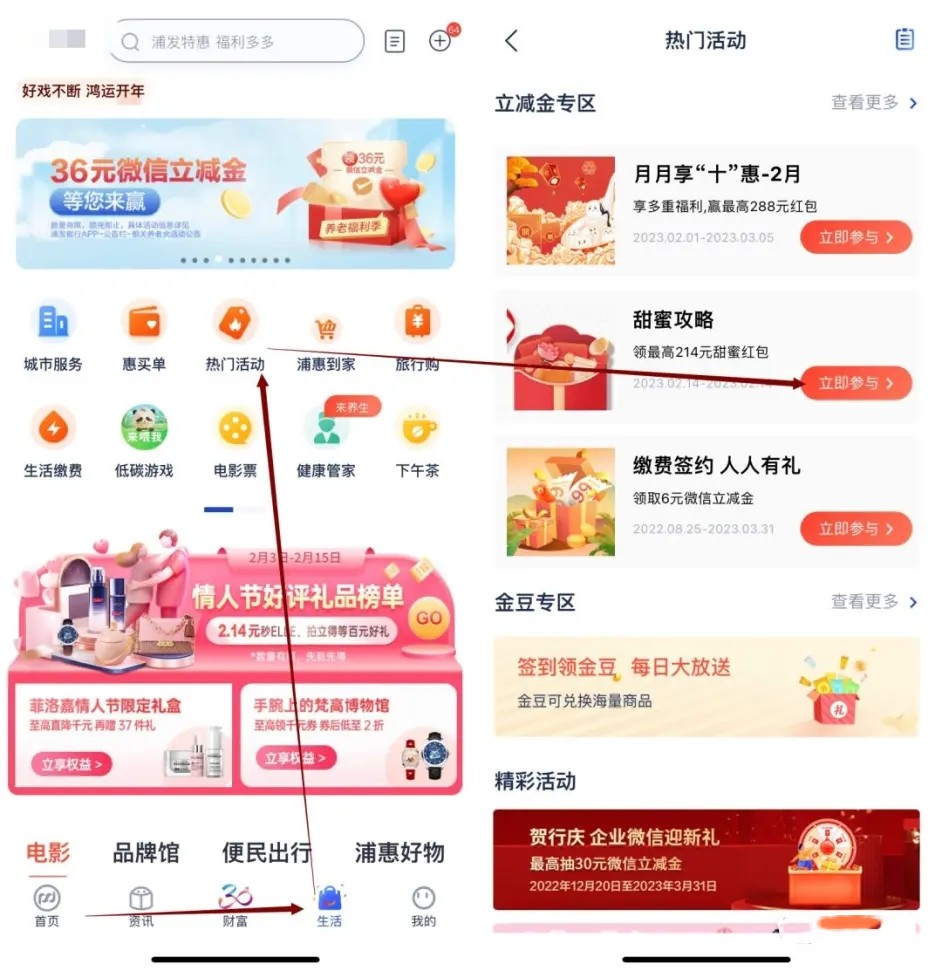Open the 我的 bottom tab
Viewport: 942px width, 971px height.
tap(423, 905)
